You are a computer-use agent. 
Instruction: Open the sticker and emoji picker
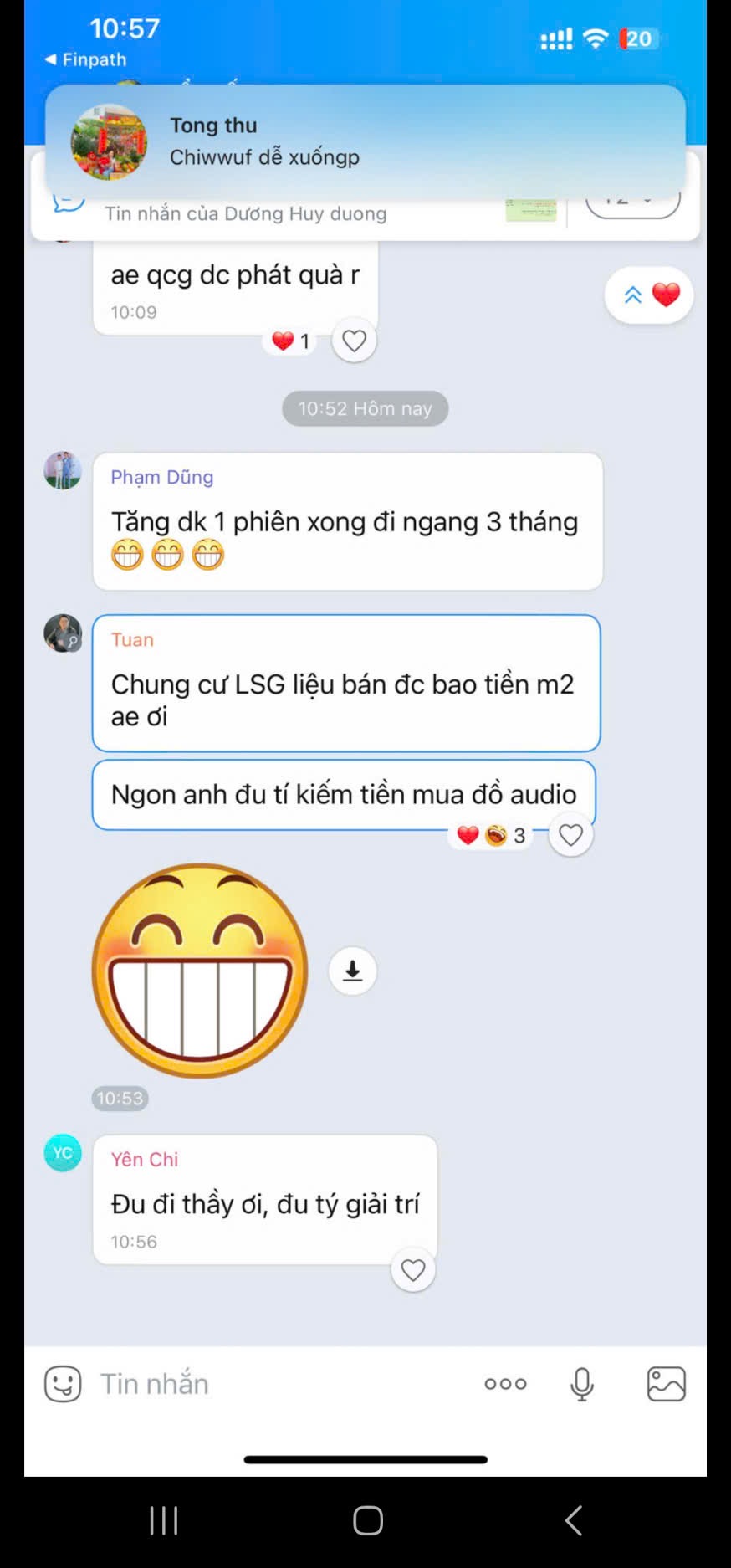pyautogui.click(x=63, y=1384)
